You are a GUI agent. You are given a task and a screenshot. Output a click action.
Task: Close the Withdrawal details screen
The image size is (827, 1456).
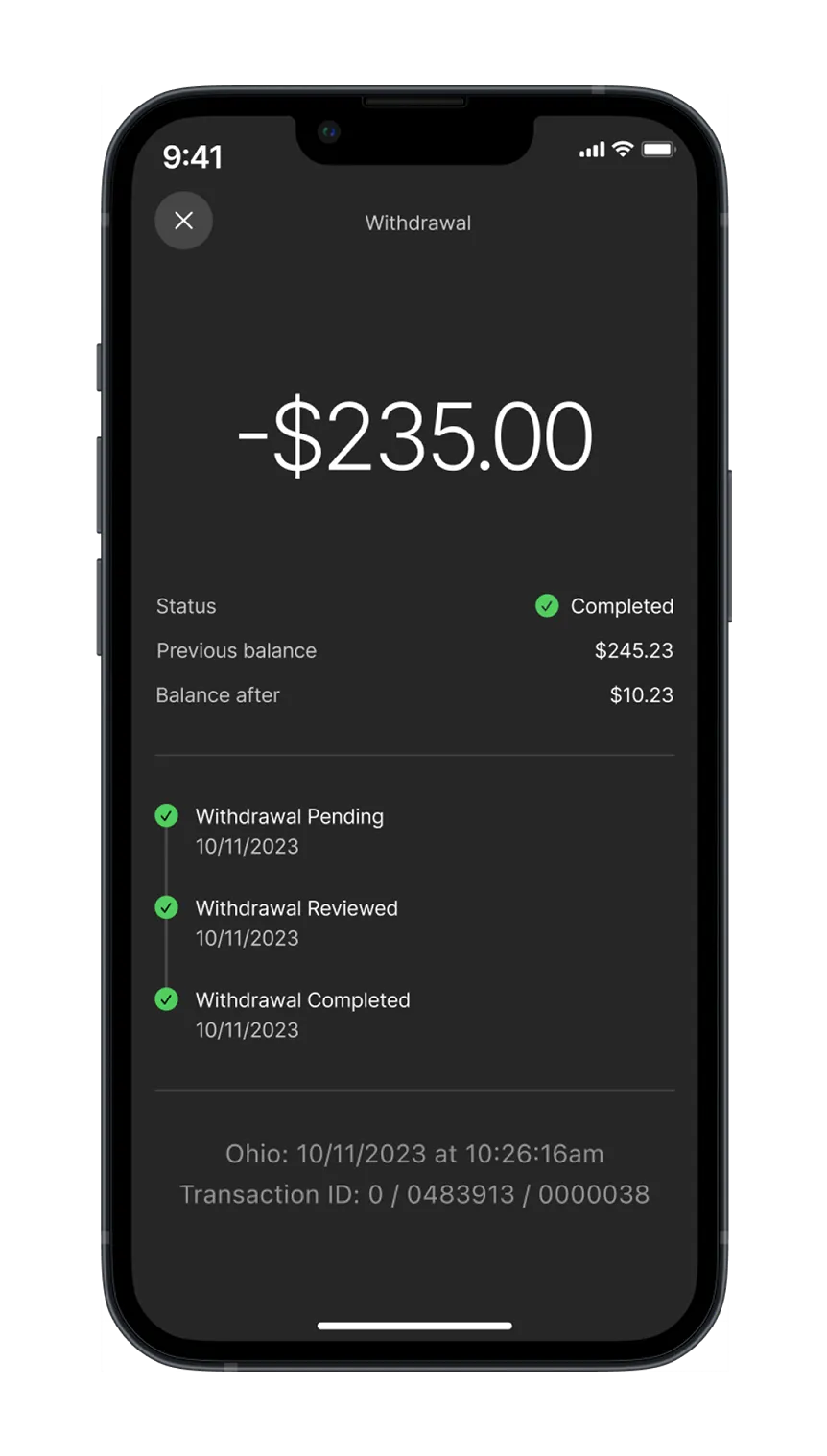(x=183, y=221)
